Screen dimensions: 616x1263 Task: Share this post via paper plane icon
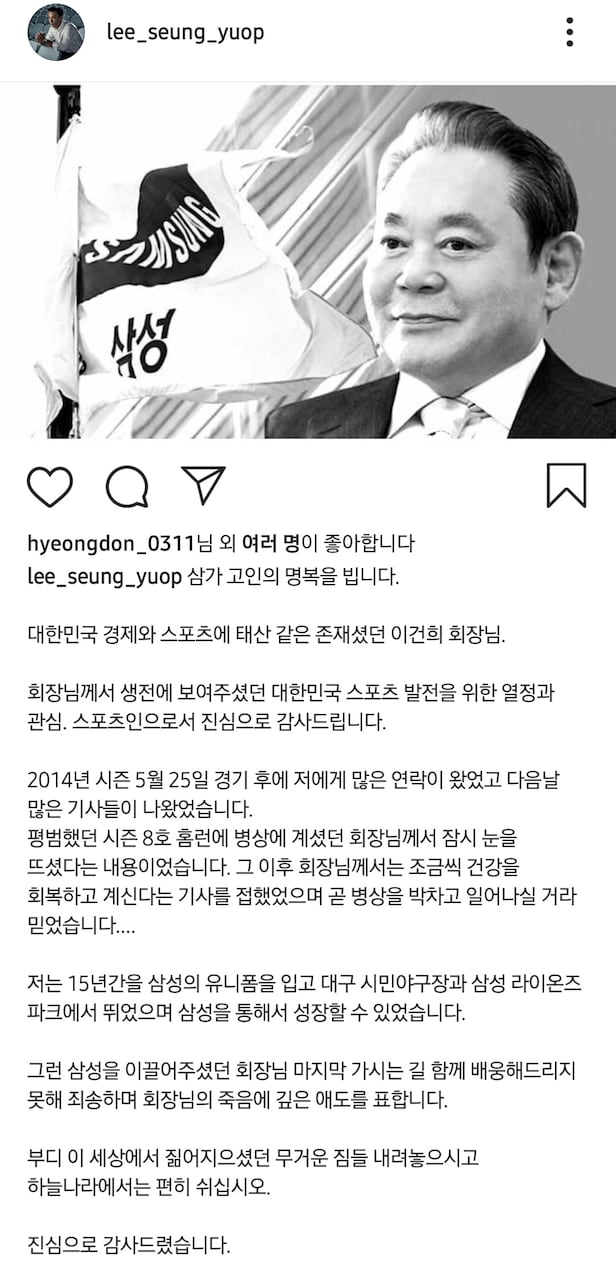[204, 485]
